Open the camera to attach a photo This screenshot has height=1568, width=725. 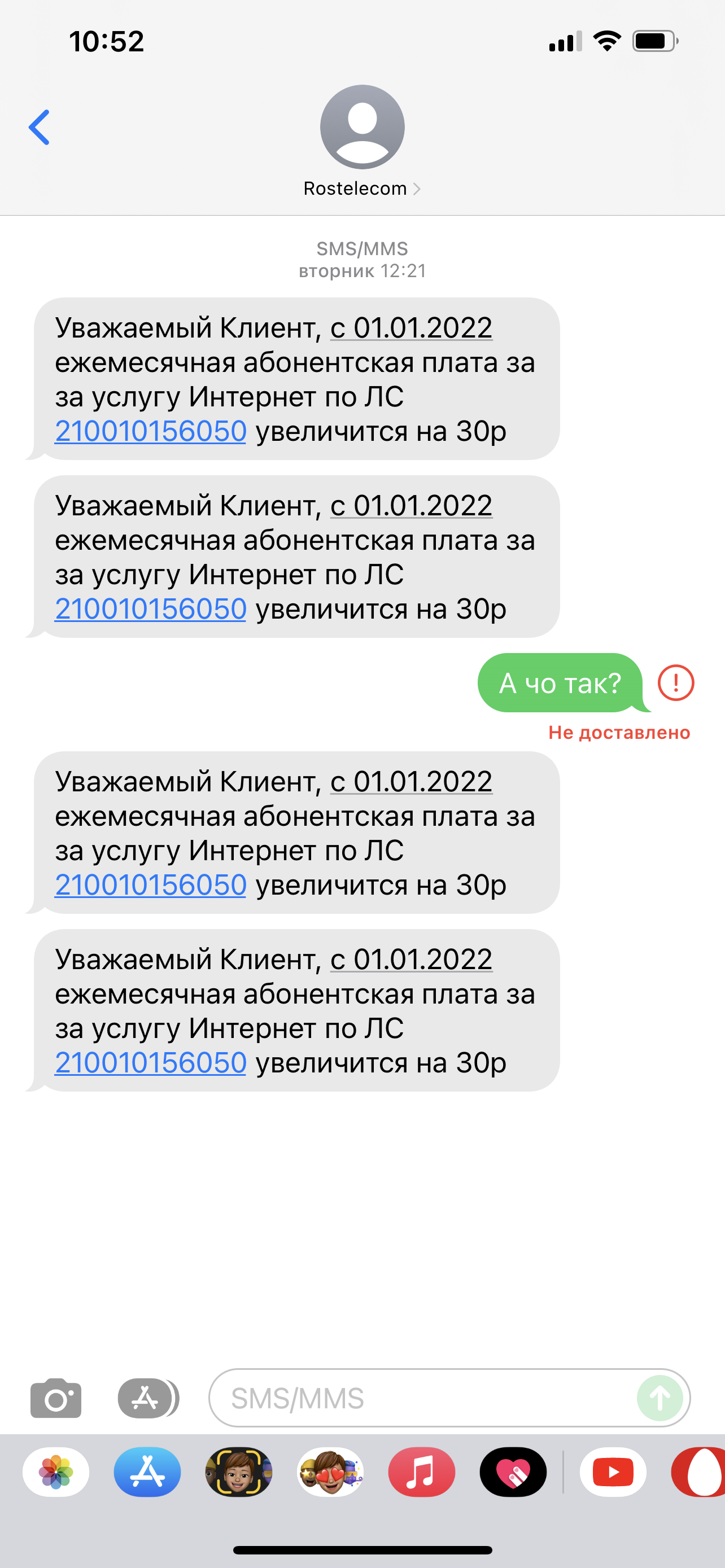[x=55, y=1398]
